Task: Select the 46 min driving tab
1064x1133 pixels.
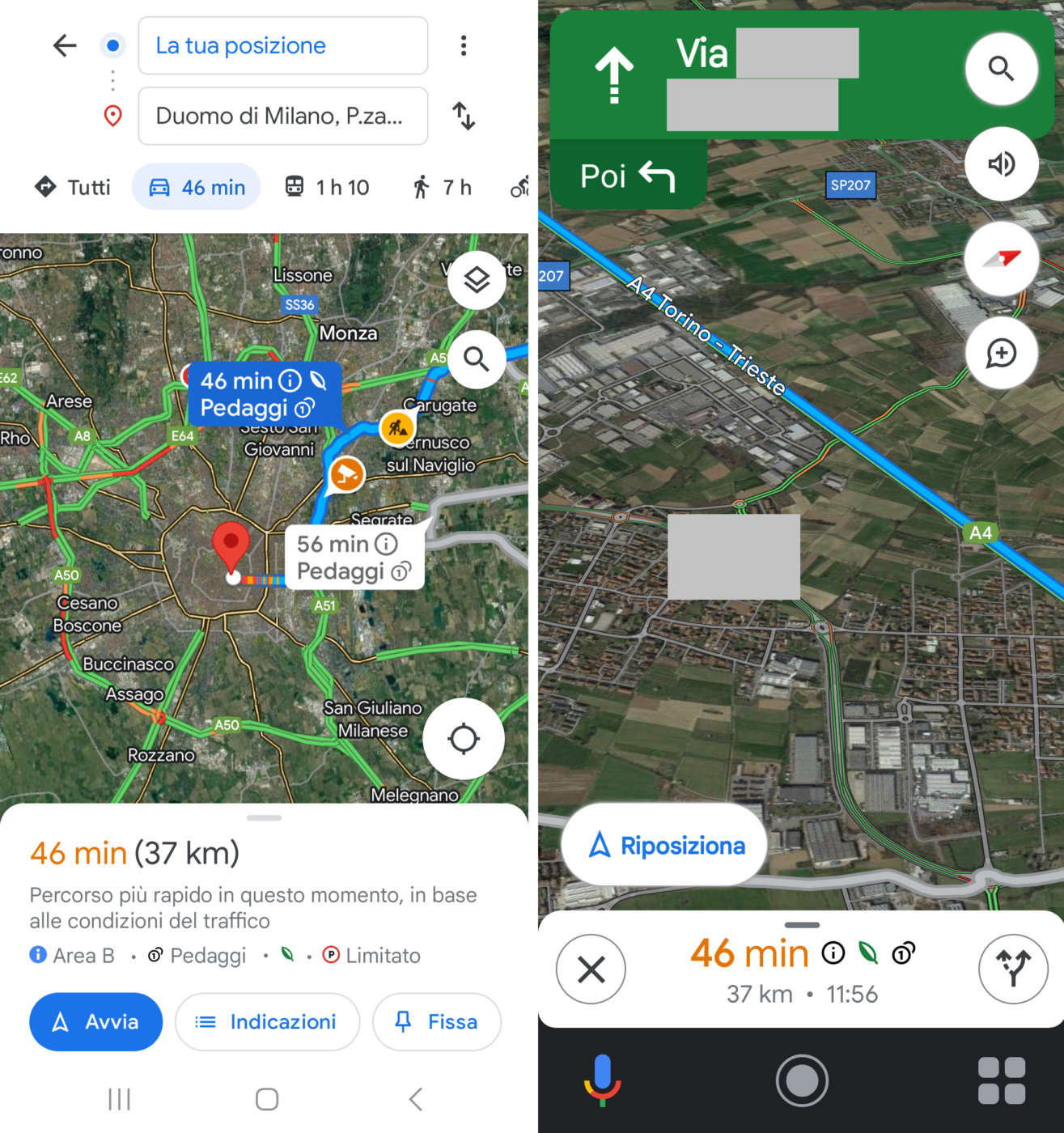Action: point(197,188)
